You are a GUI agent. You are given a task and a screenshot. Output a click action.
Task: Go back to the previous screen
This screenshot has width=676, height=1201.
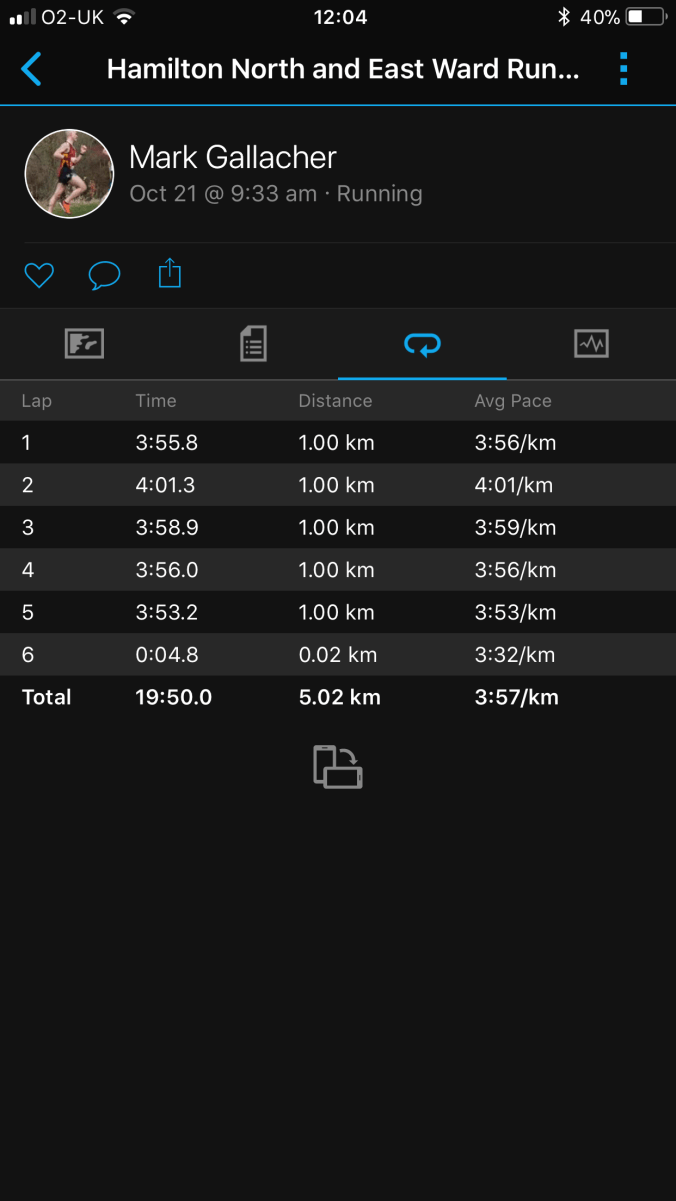(32, 69)
